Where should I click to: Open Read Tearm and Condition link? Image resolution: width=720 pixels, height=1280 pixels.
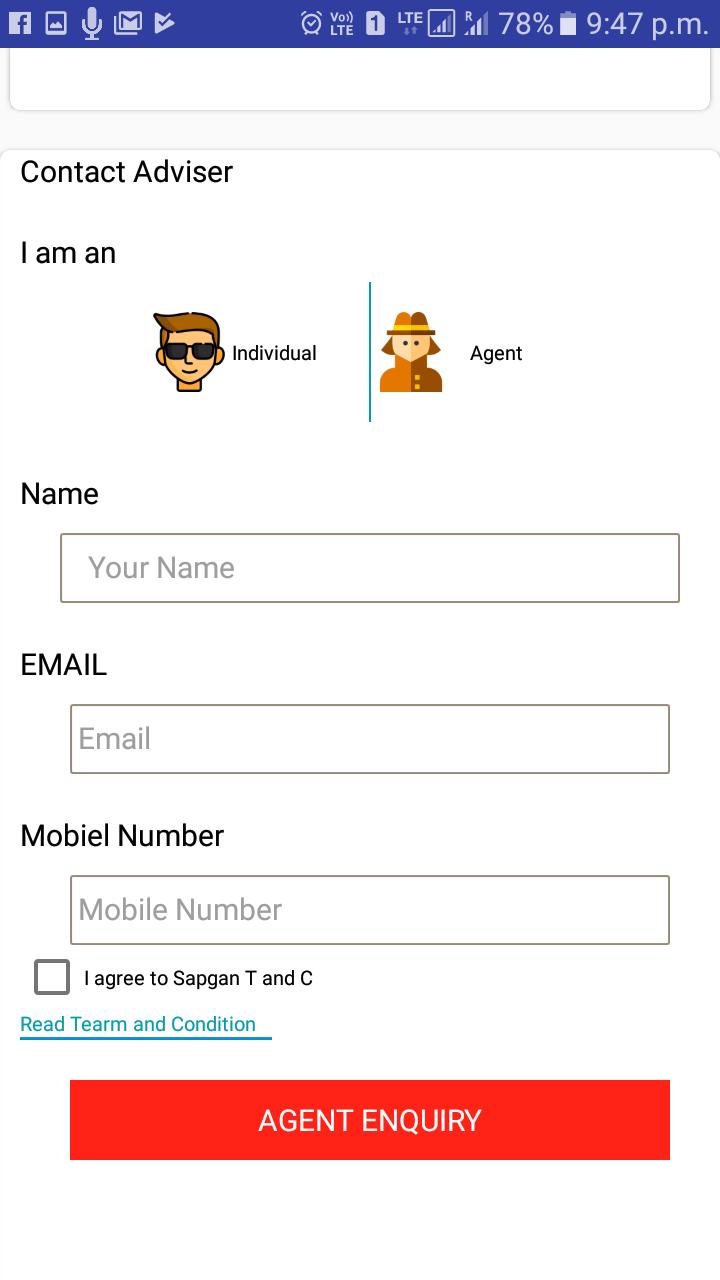(x=138, y=1024)
